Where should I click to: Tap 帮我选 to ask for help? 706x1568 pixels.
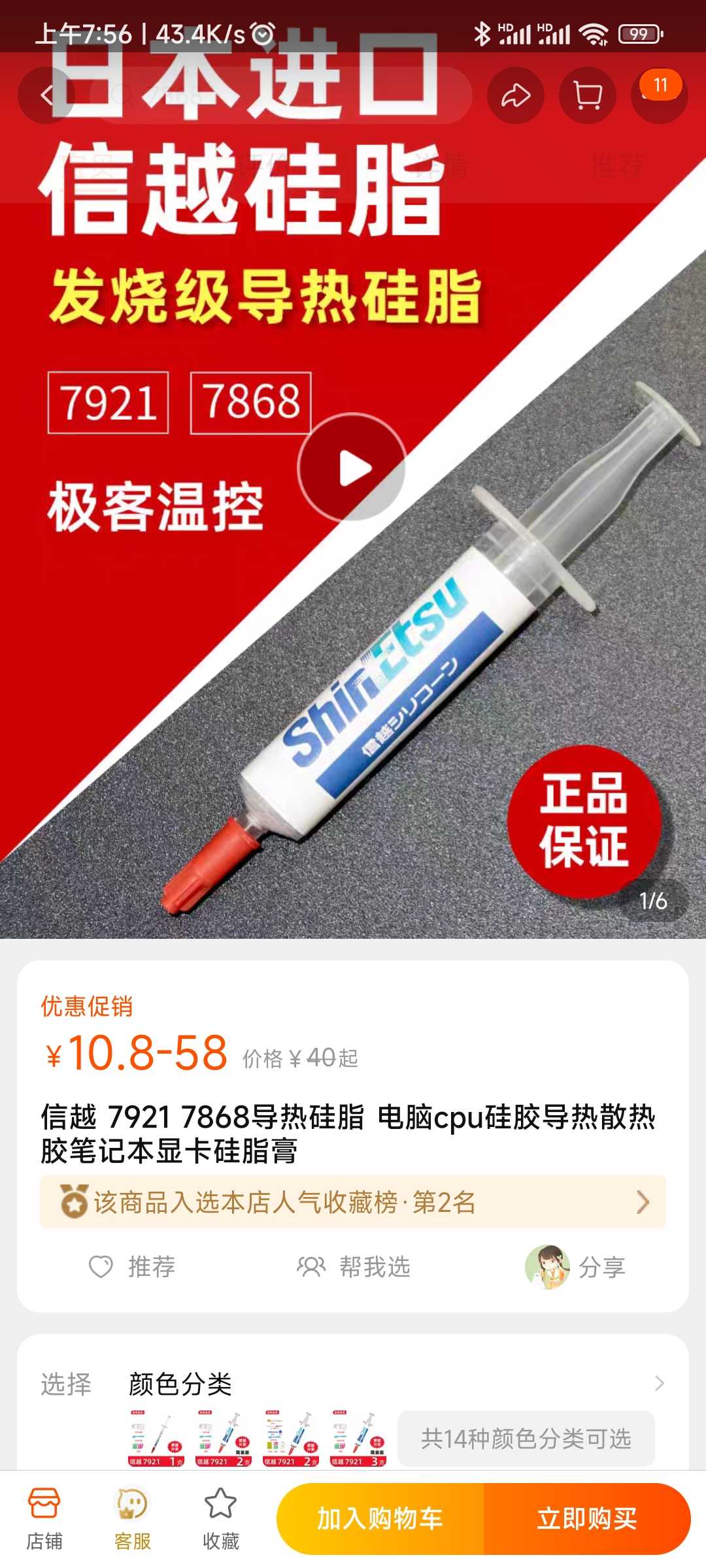(354, 1267)
